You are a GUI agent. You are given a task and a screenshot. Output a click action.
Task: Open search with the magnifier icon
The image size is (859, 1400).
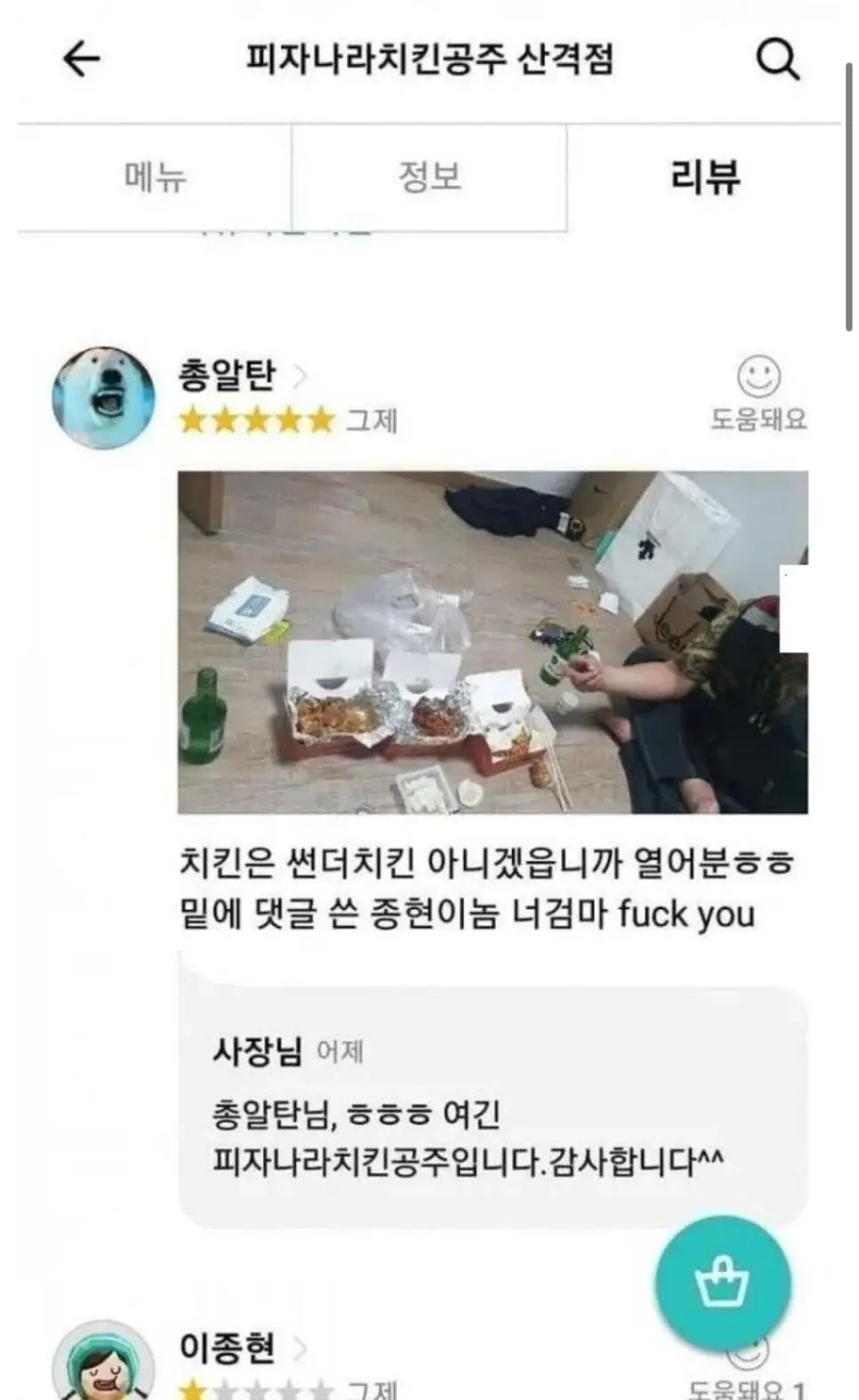coord(777,60)
